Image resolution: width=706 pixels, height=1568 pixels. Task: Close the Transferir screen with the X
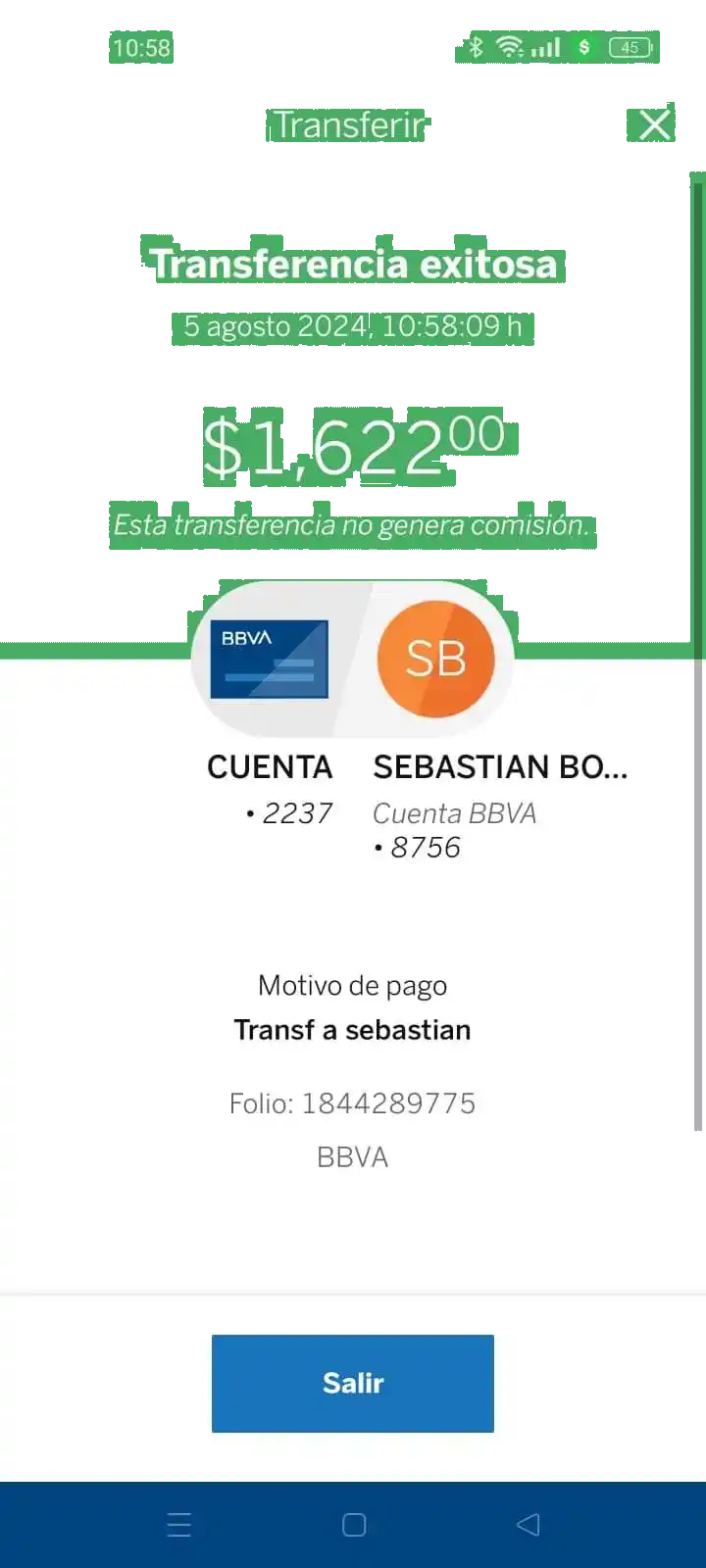tap(654, 125)
